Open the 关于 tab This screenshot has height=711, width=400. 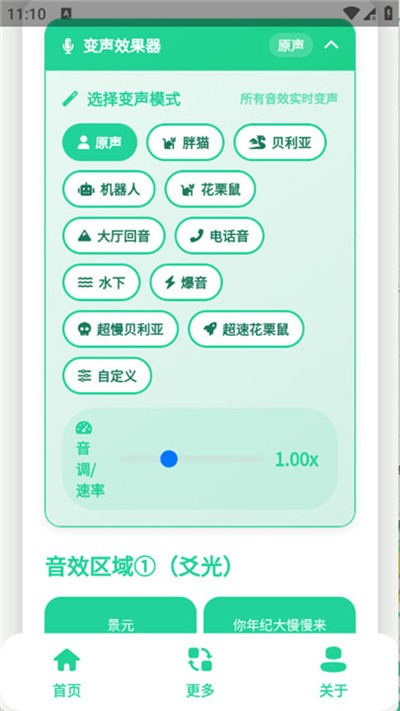(x=333, y=672)
